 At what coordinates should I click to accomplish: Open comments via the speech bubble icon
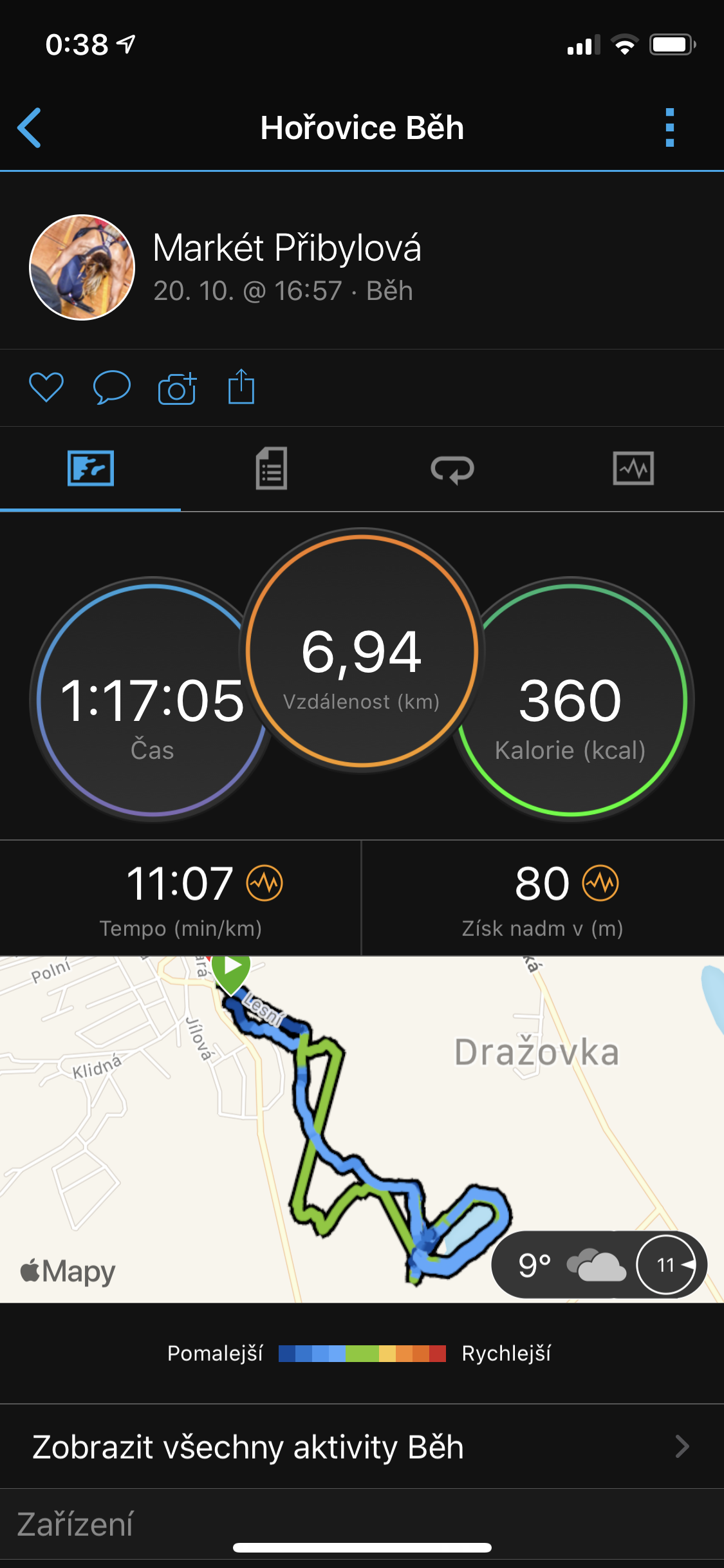(112, 387)
